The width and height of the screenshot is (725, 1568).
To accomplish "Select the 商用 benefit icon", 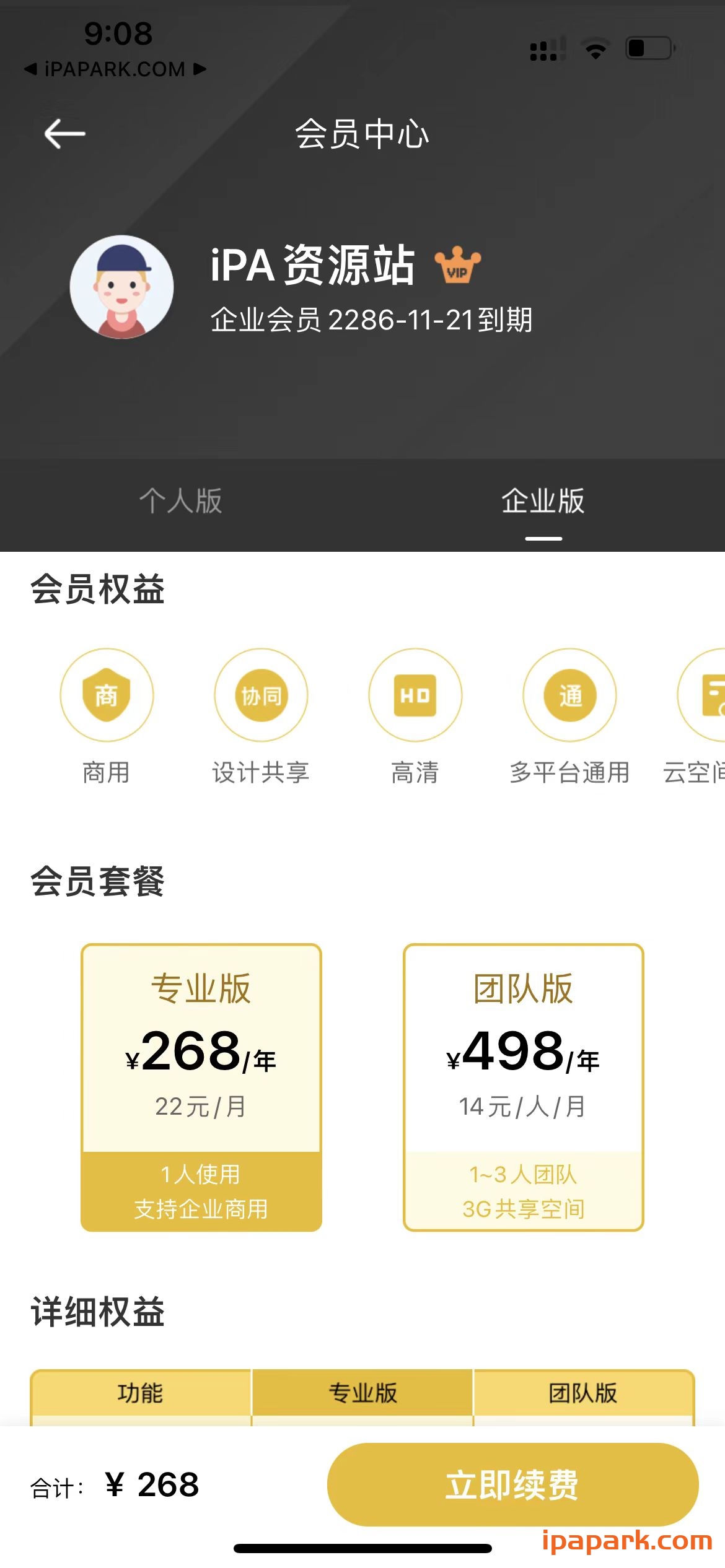I will click(x=107, y=695).
